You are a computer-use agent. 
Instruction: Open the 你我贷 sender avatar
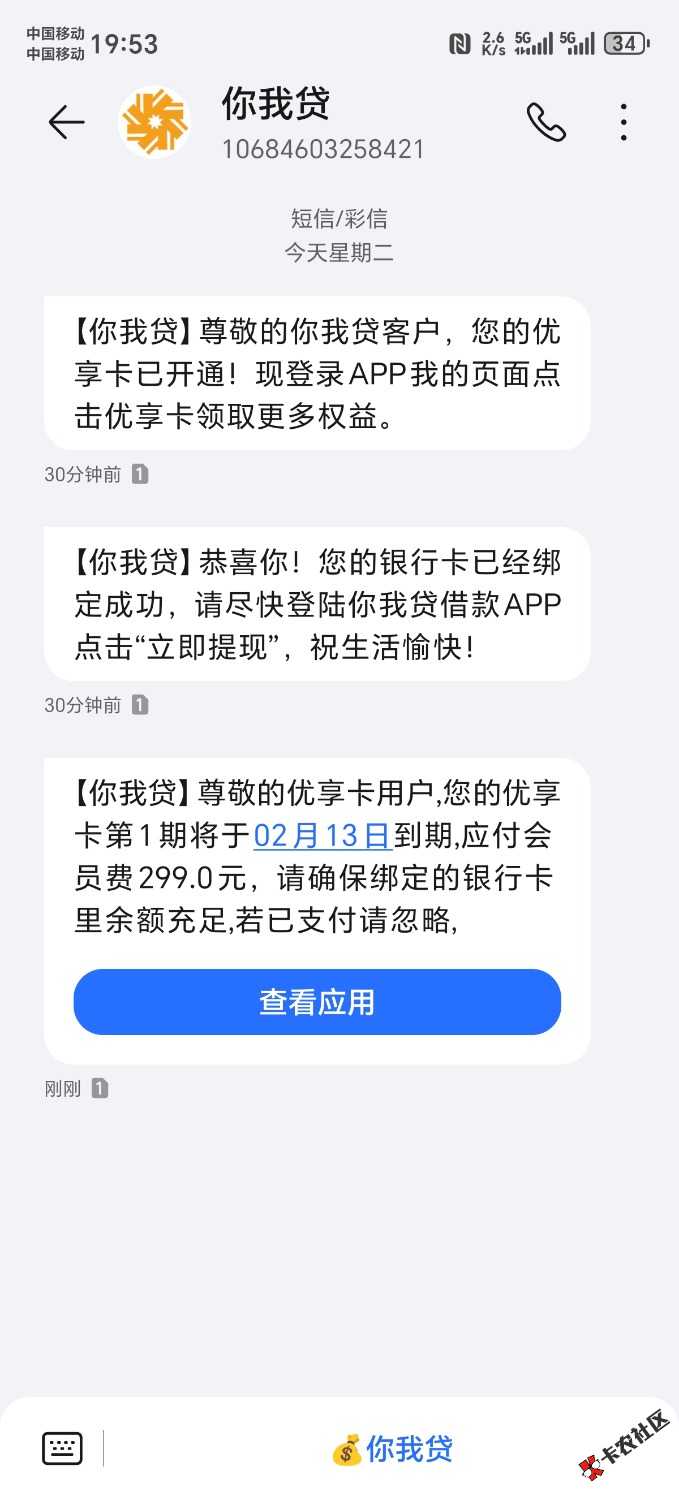coord(155,122)
